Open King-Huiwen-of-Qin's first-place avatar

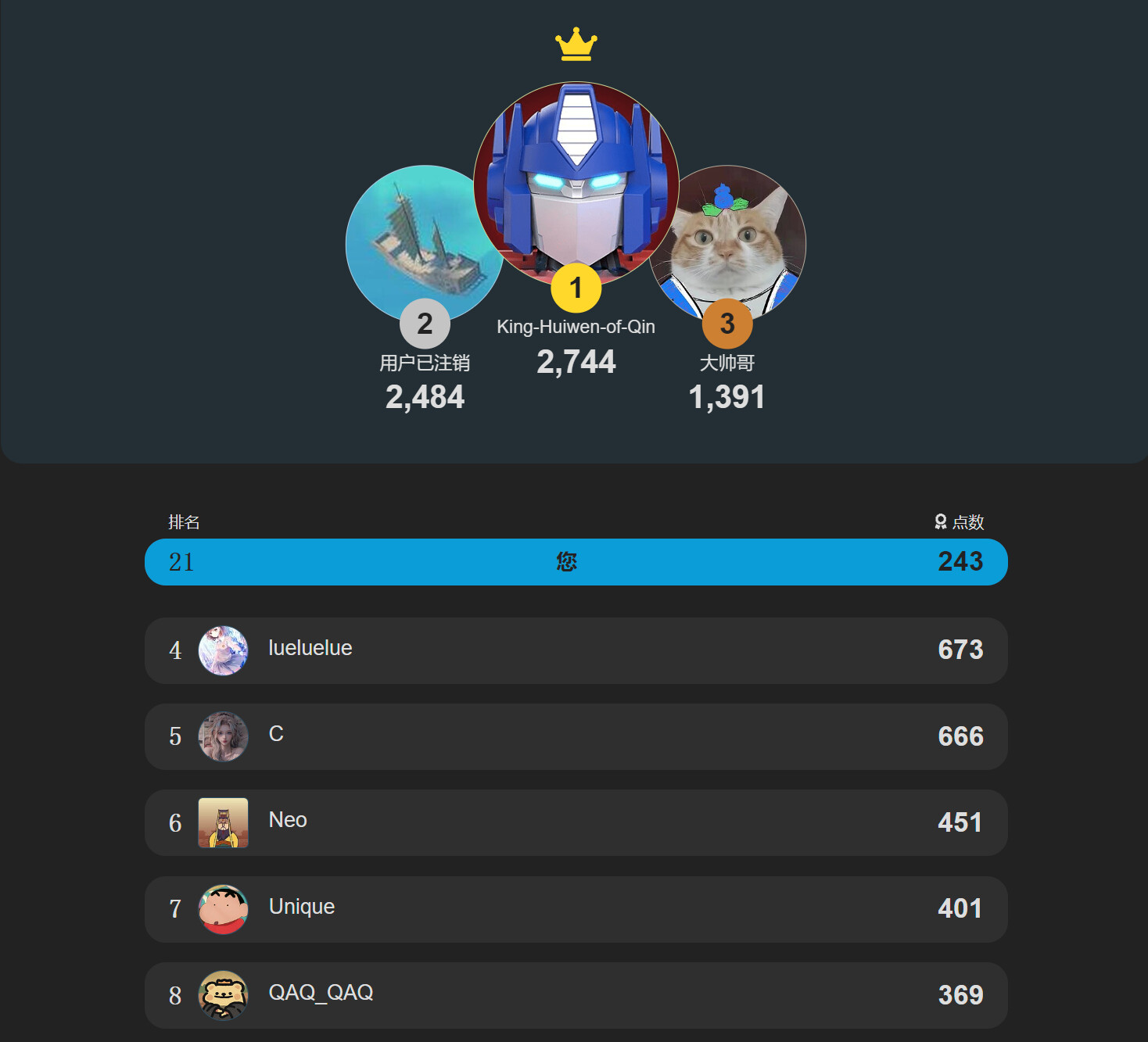tap(576, 184)
